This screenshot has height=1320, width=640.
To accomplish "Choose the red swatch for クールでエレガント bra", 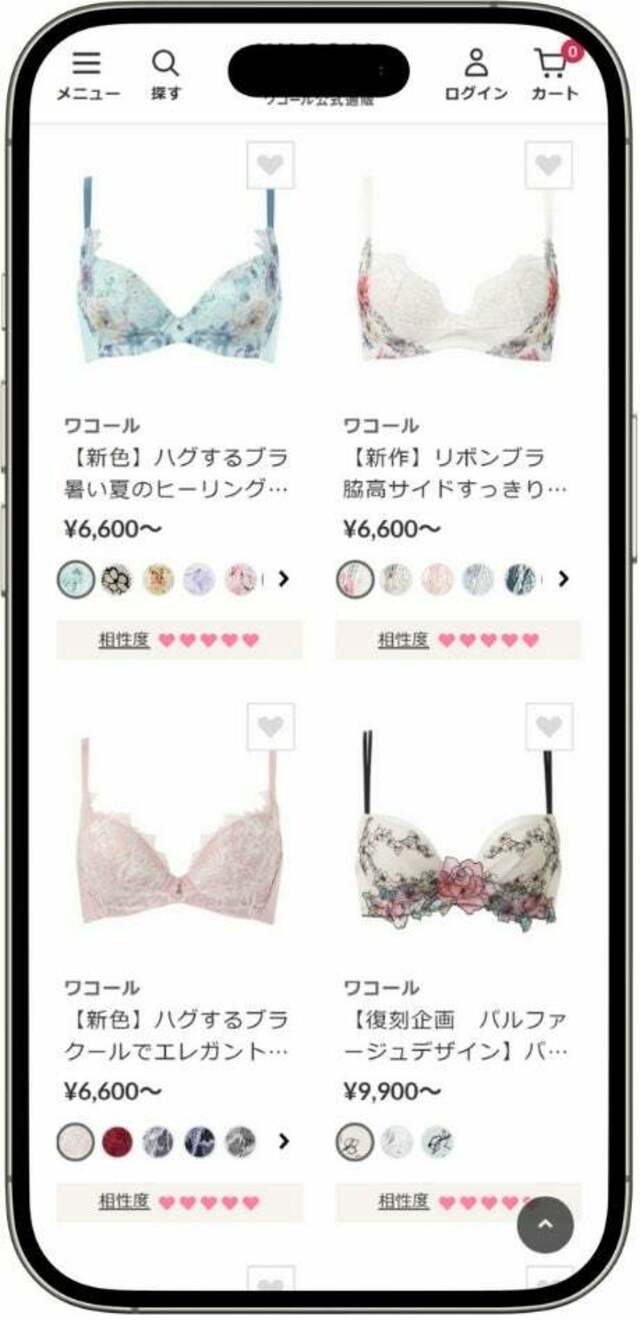I will pos(117,1141).
